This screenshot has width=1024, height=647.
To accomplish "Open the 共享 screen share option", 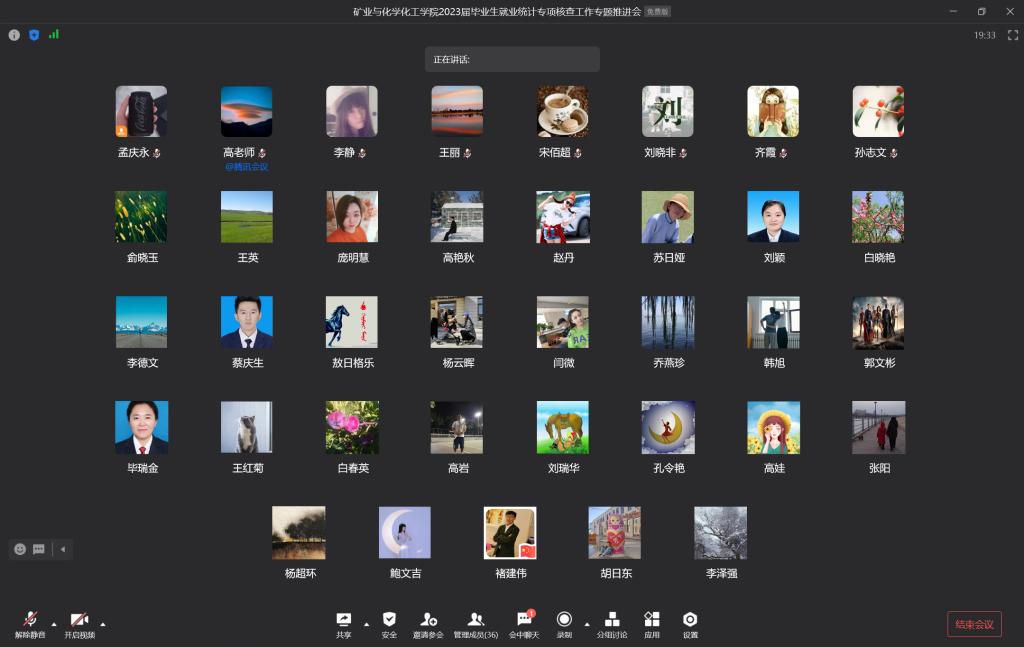I will [x=344, y=624].
